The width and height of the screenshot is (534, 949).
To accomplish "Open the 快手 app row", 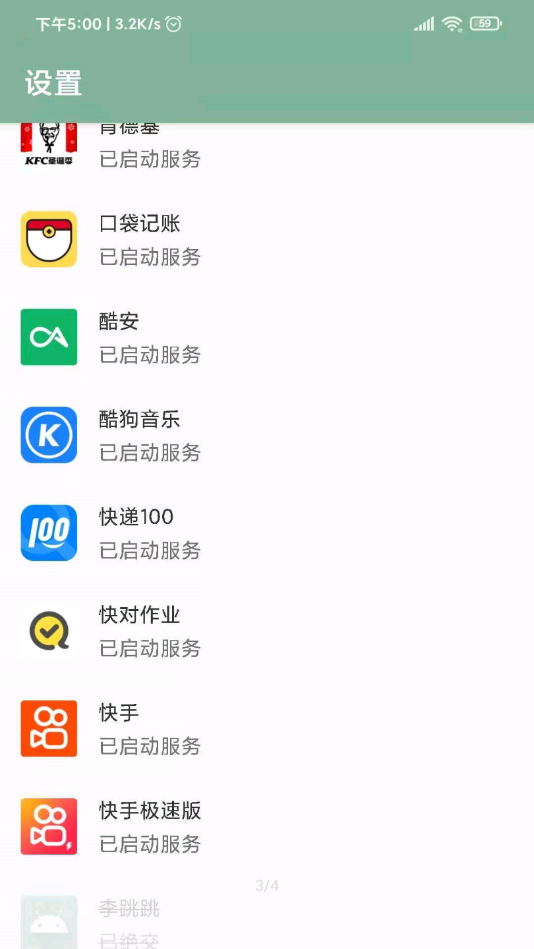I will tap(267, 729).
